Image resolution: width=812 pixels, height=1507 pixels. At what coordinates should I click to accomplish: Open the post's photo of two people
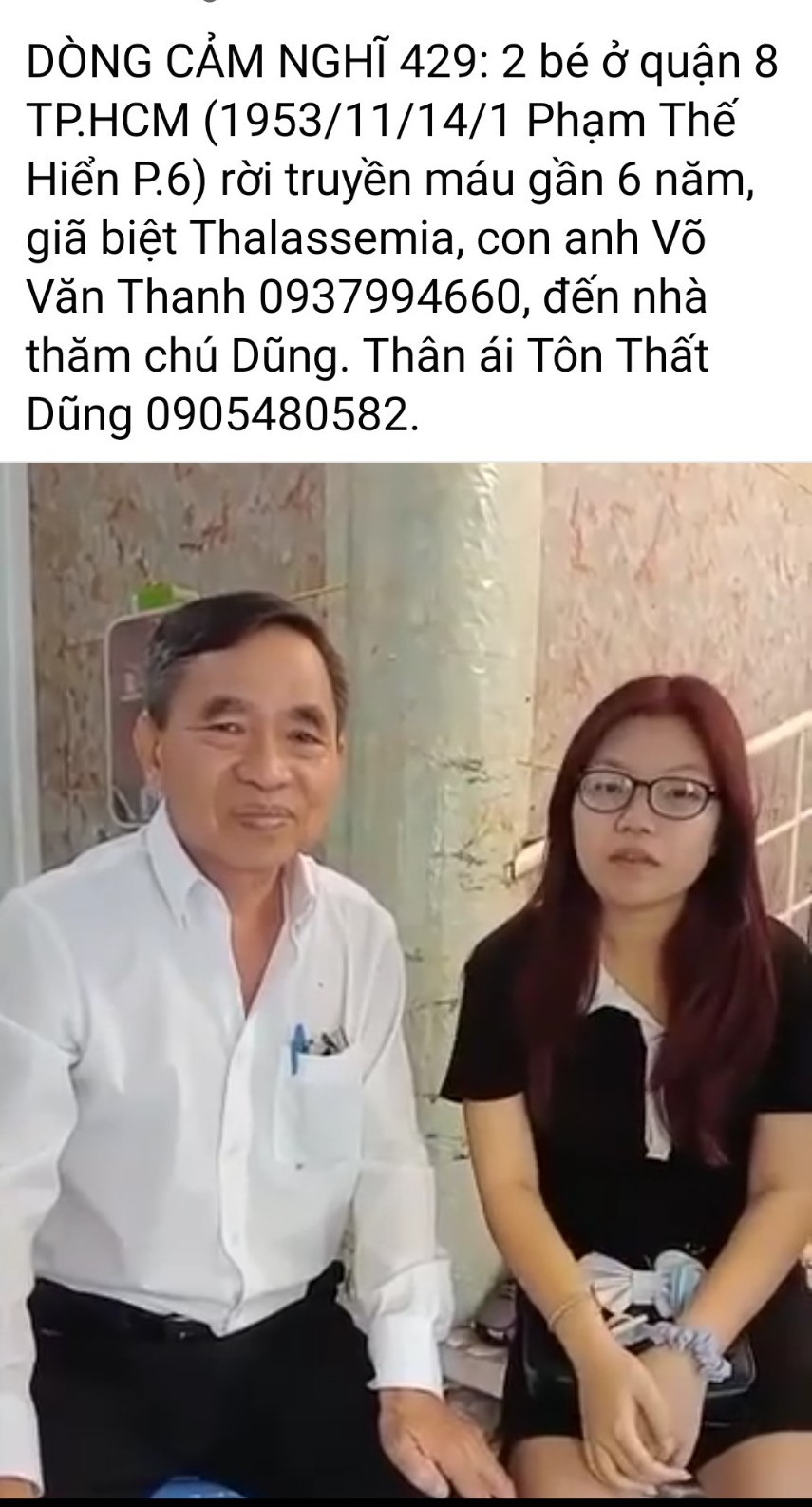coord(406,979)
